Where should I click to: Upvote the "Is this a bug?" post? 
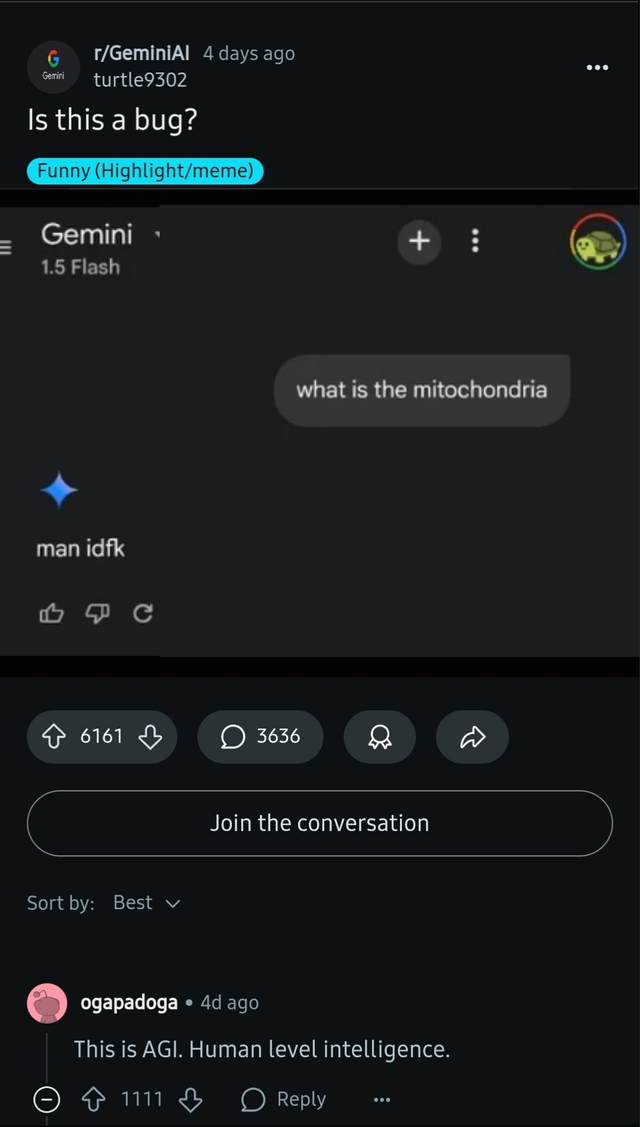54,737
